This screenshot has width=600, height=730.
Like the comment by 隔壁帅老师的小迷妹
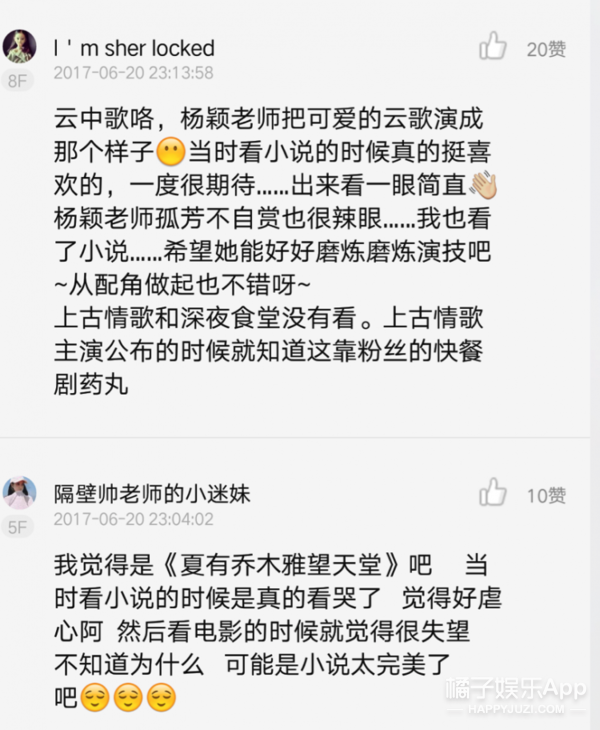[493, 492]
